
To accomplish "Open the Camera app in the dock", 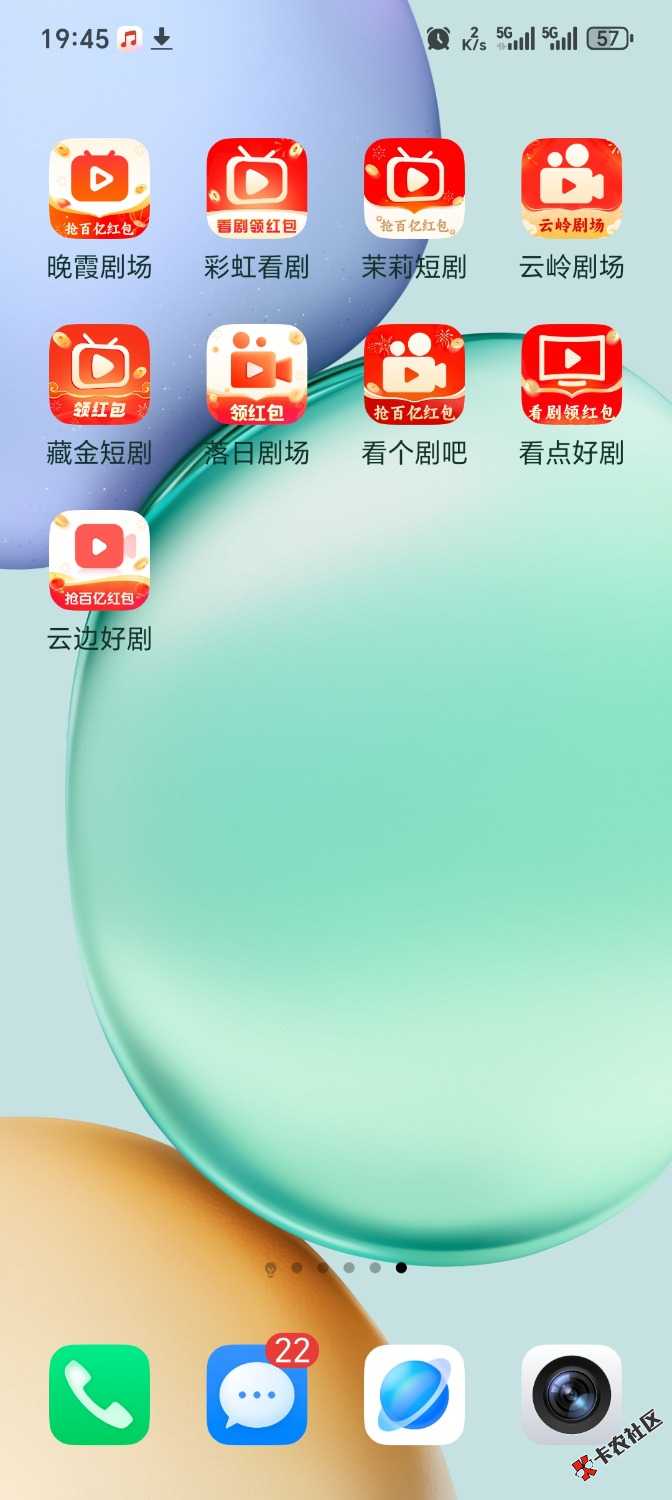I will tap(571, 1394).
